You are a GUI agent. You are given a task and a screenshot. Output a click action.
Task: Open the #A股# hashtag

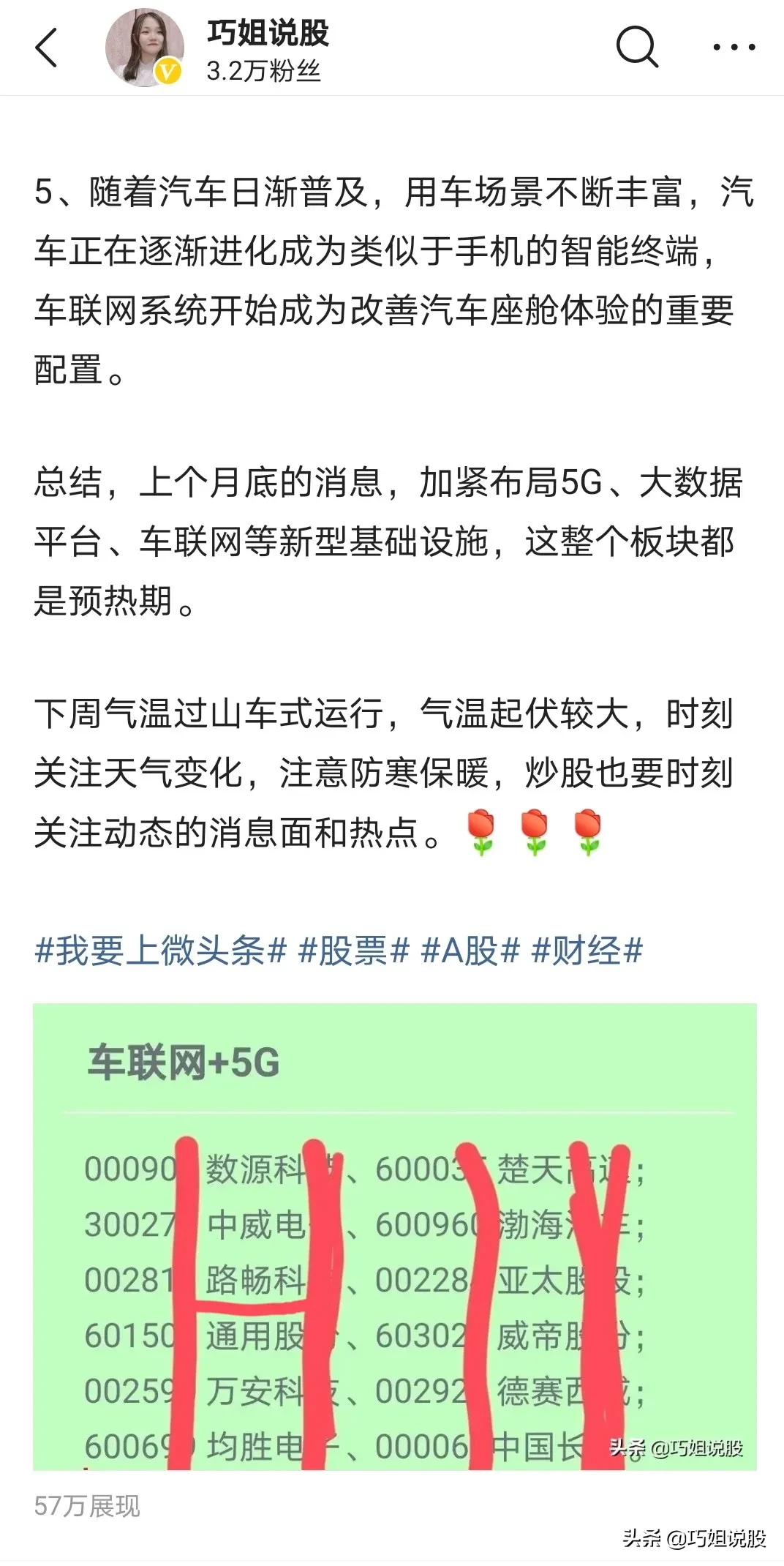coord(470,951)
